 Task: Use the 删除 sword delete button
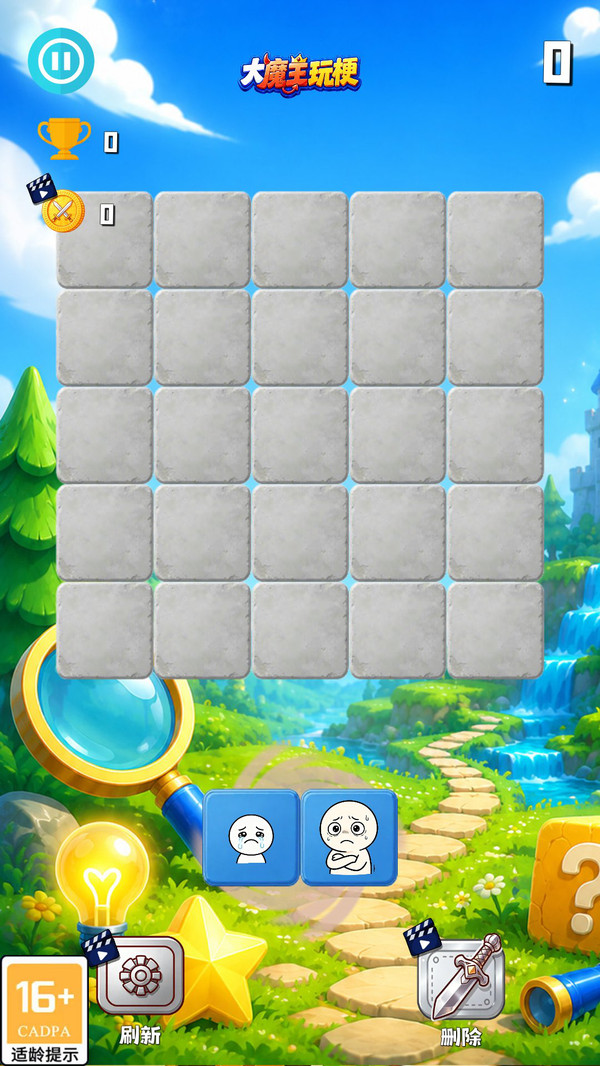(461, 978)
